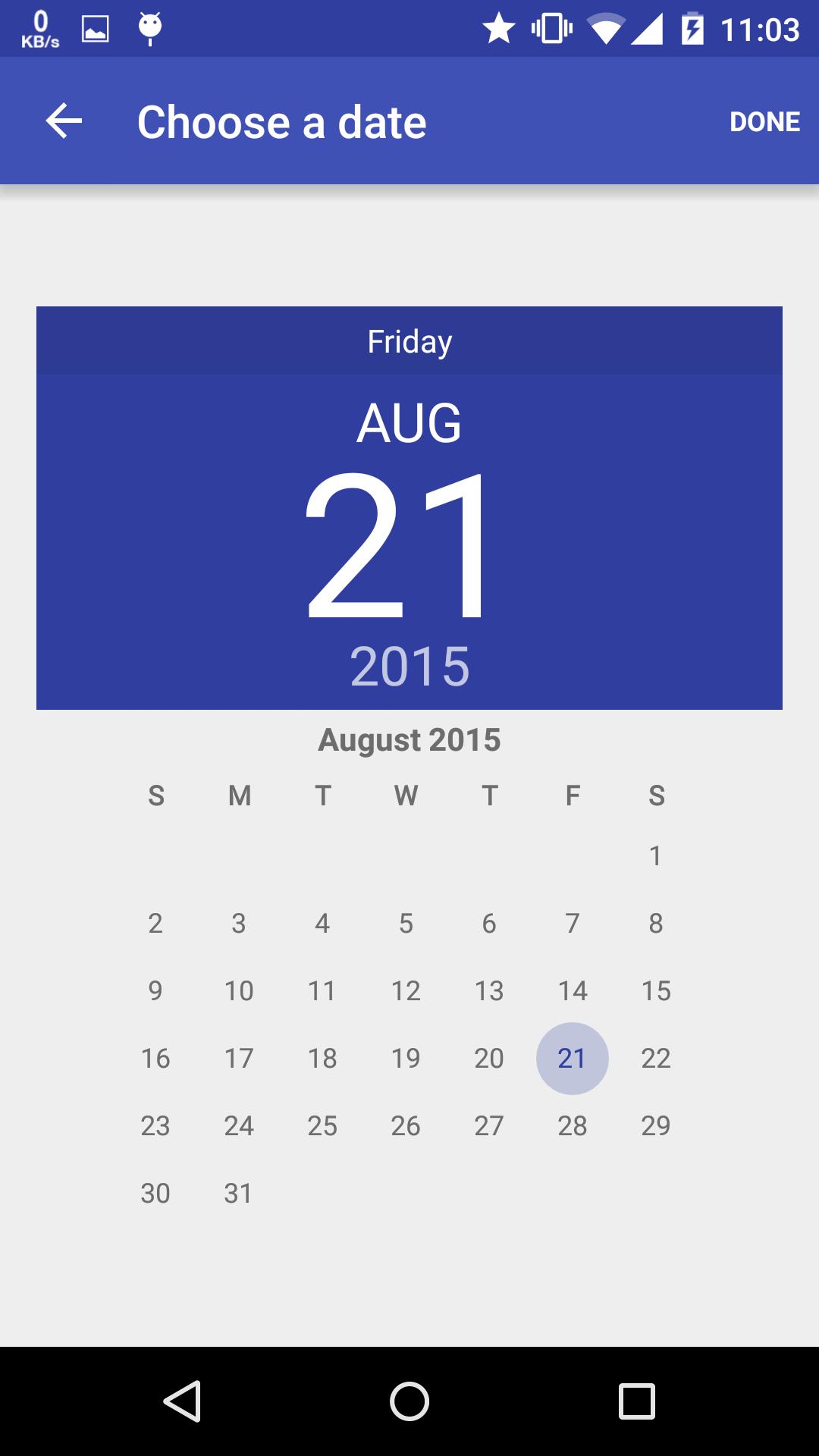Select August 1 on the calendar
The image size is (819, 1456).
(x=656, y=856)
